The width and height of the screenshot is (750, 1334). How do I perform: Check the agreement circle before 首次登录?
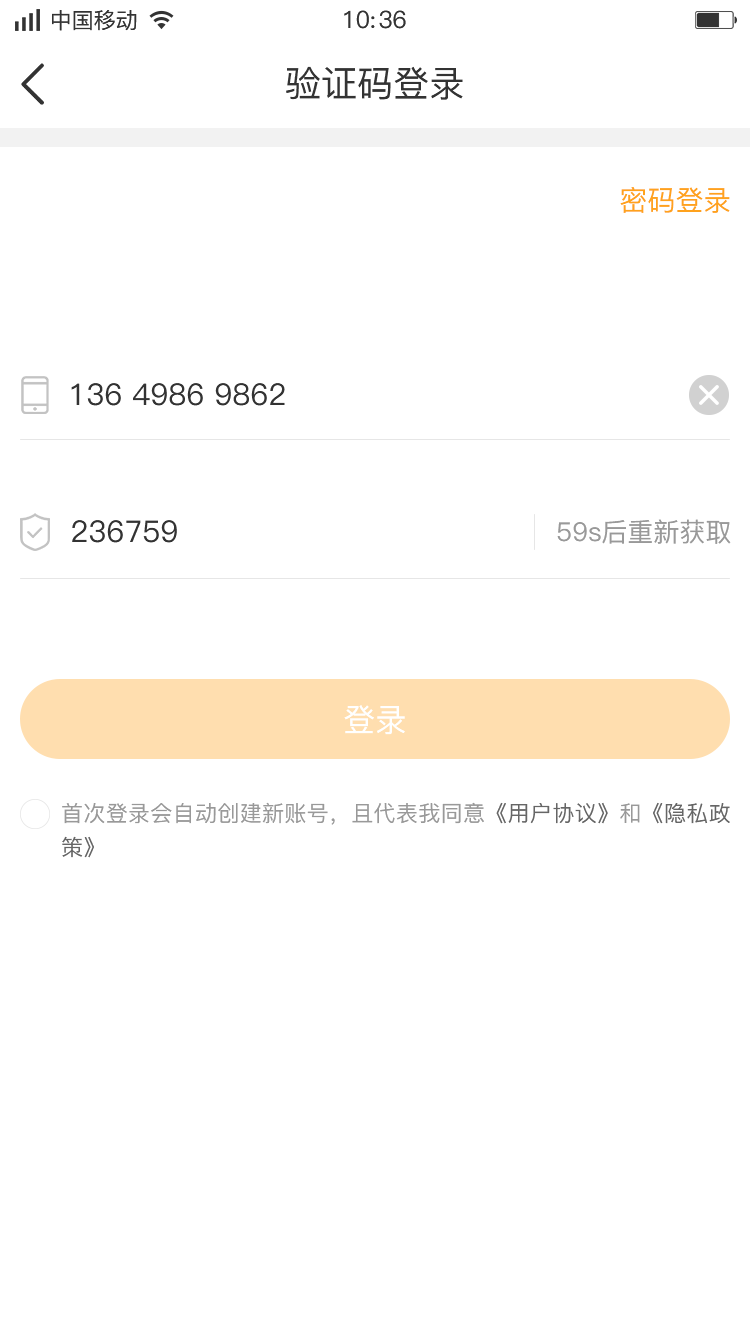click(35, 814)
